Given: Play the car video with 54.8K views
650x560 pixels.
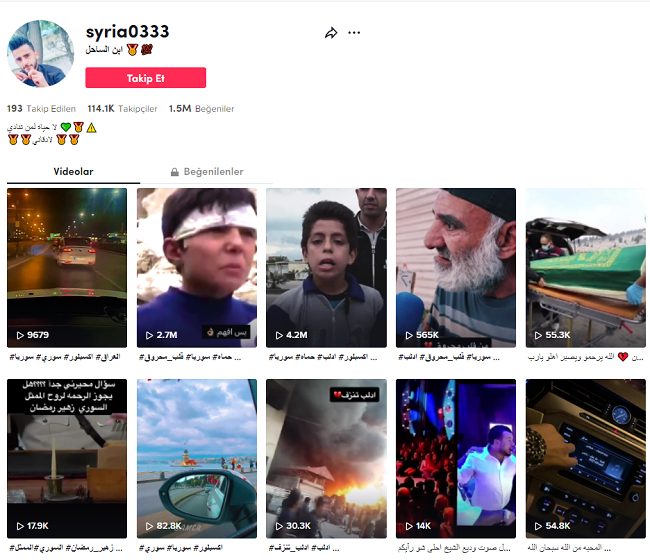Looking at the screenshot, I should click(585, 458).
